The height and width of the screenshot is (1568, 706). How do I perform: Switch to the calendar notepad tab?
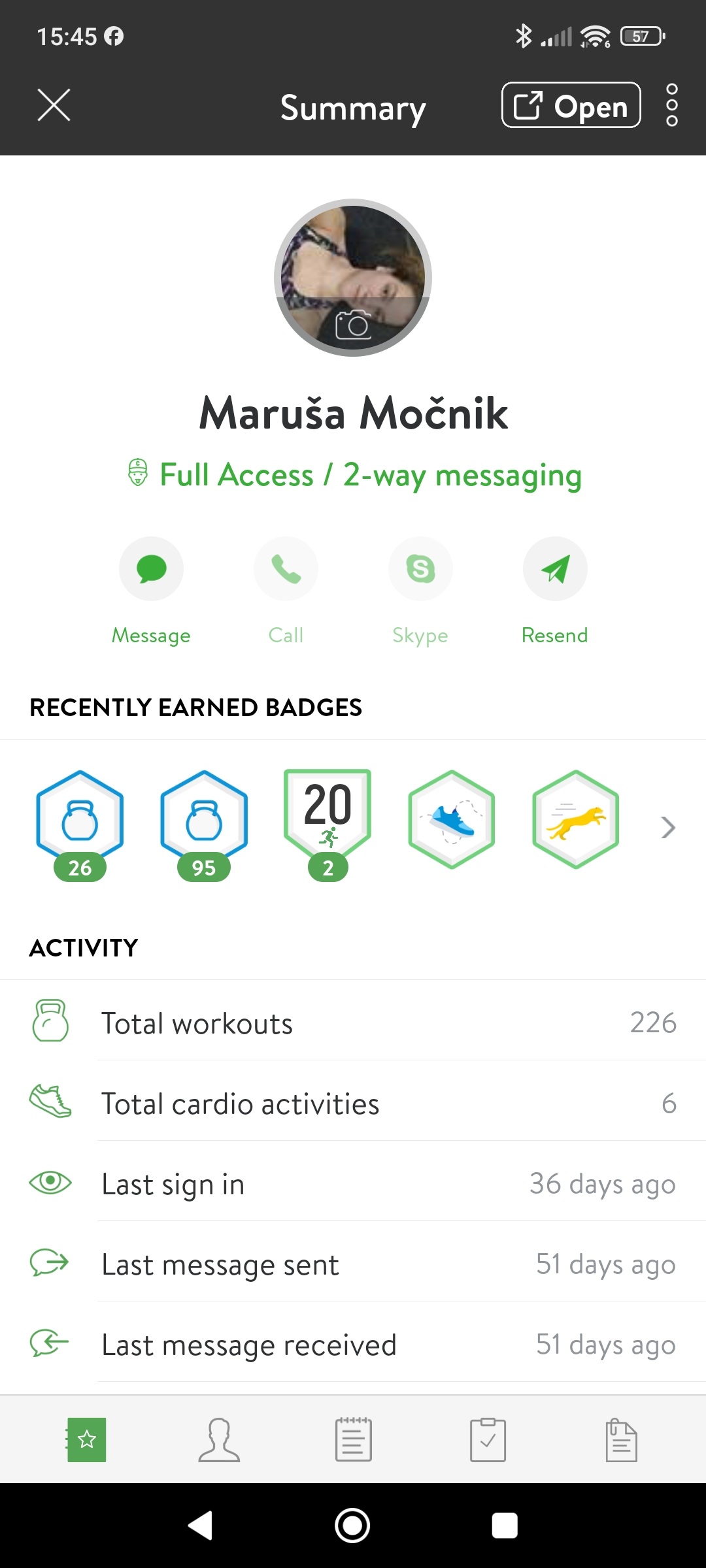coord(354,1440)
